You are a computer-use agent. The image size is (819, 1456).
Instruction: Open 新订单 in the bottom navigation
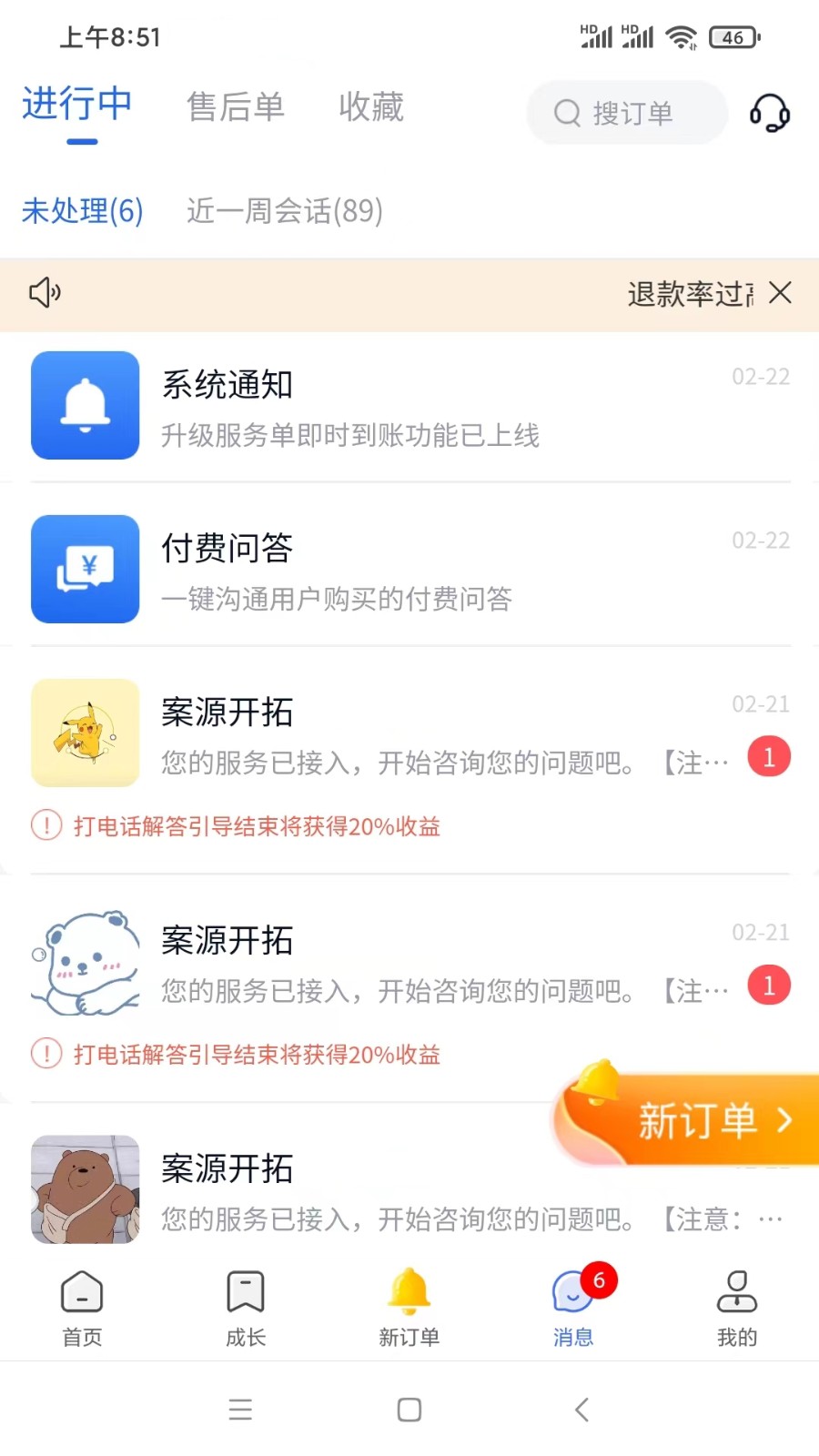(x=409, y=1309)
